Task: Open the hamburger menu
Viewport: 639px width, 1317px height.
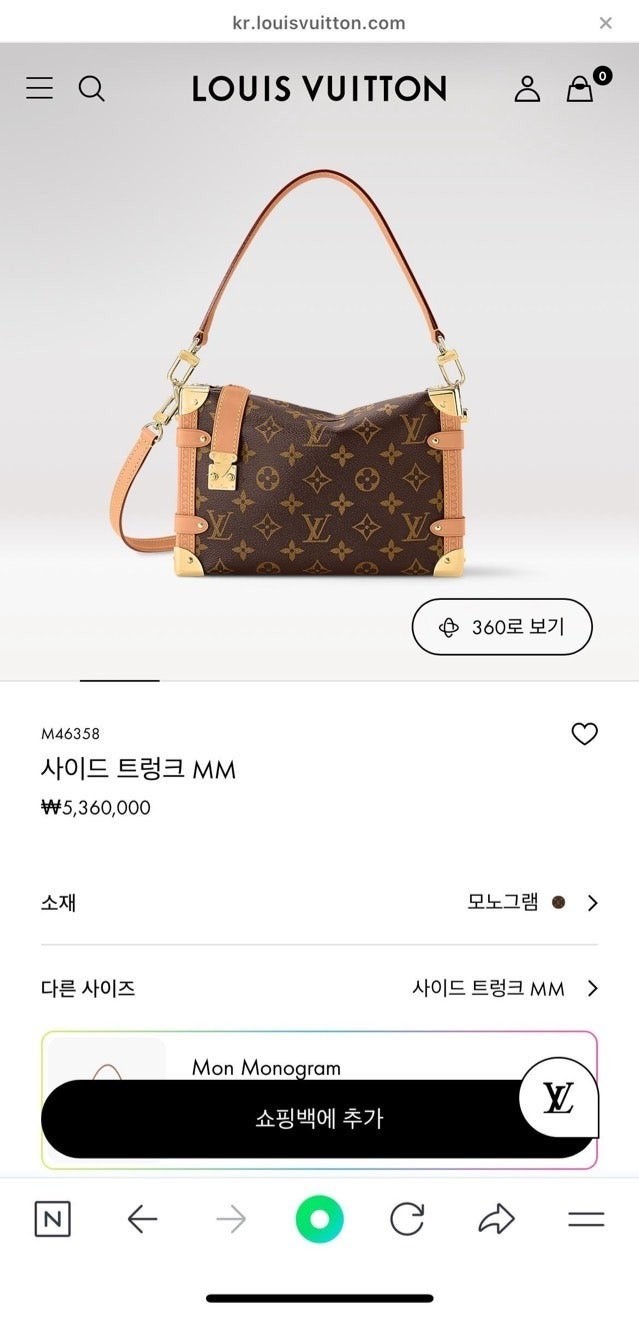Action: tap(39, 88)
